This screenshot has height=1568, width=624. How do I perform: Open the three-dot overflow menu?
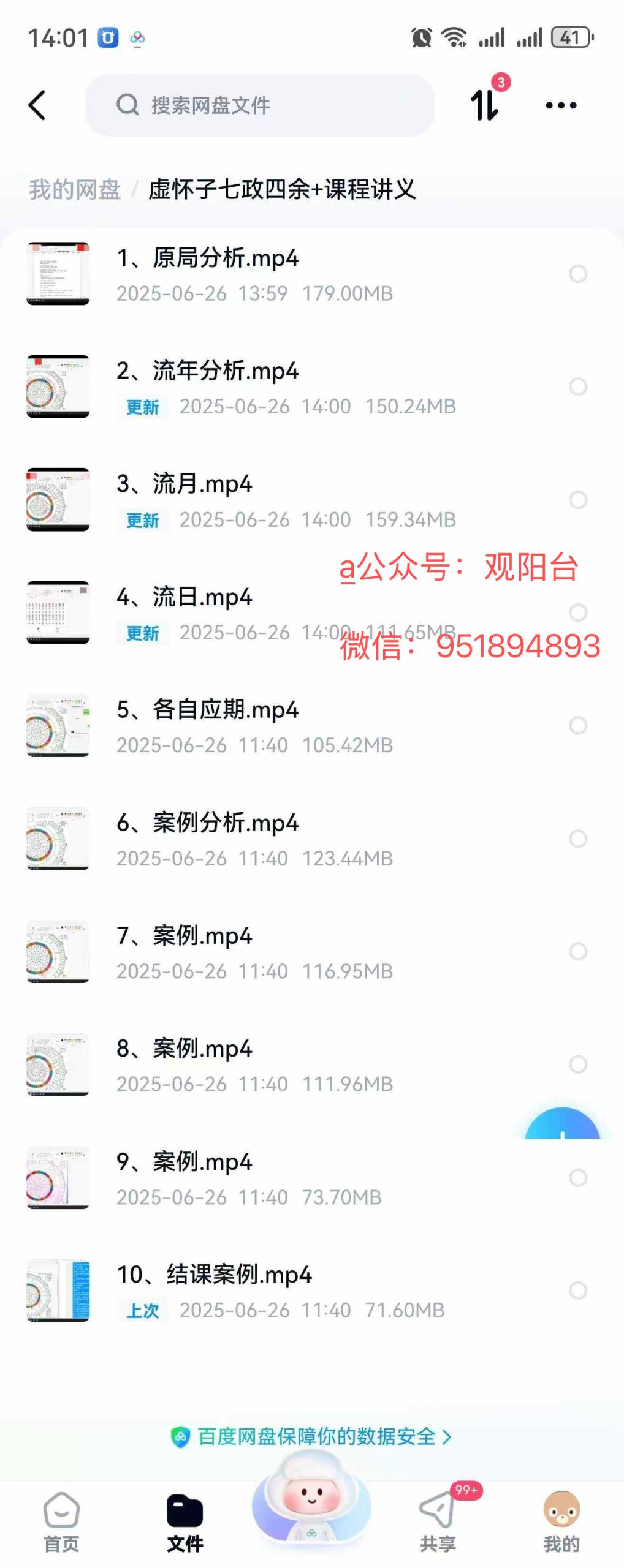point(560,105)
